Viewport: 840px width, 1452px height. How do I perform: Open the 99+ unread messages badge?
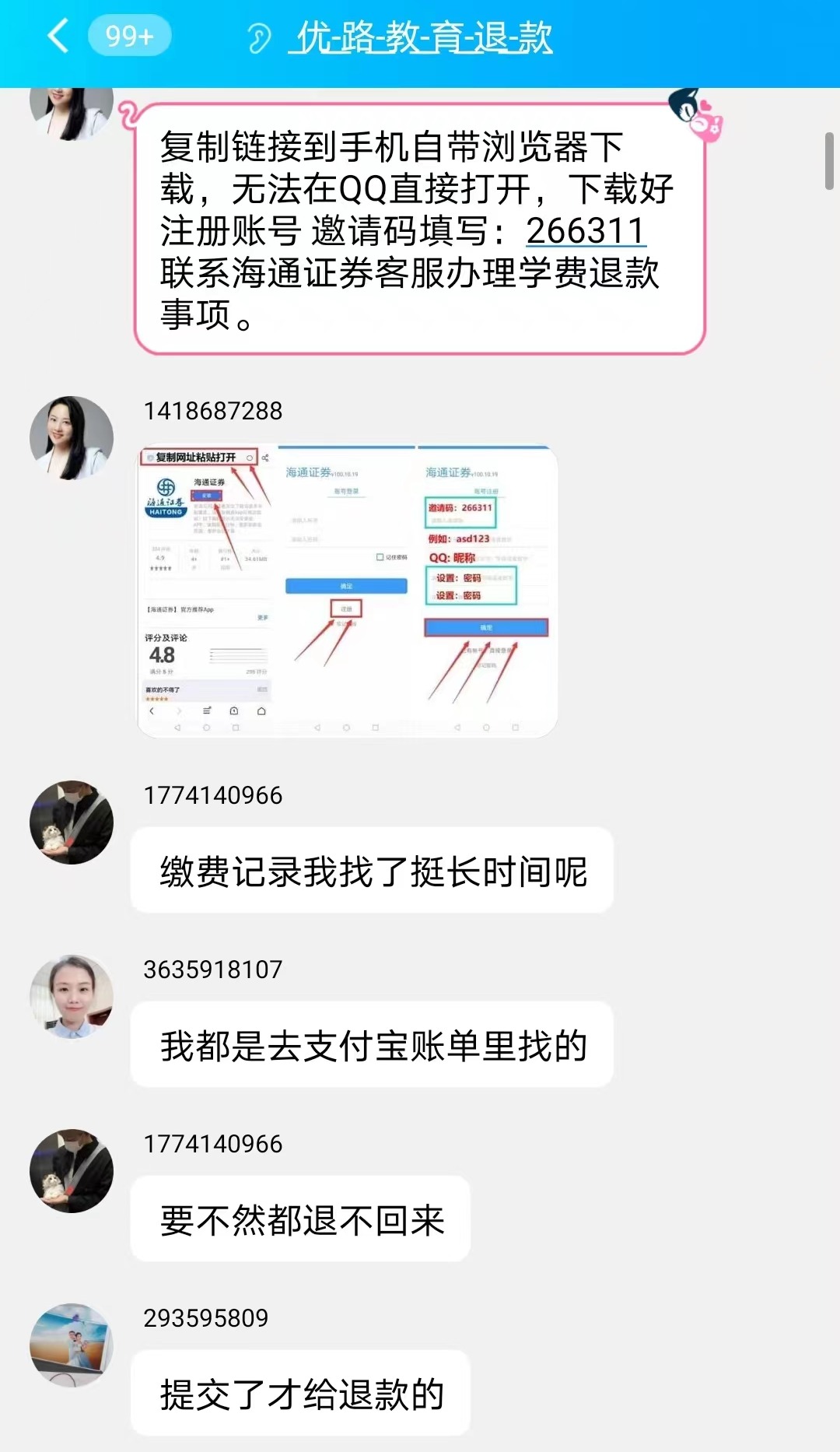click(x=129, y=37)
